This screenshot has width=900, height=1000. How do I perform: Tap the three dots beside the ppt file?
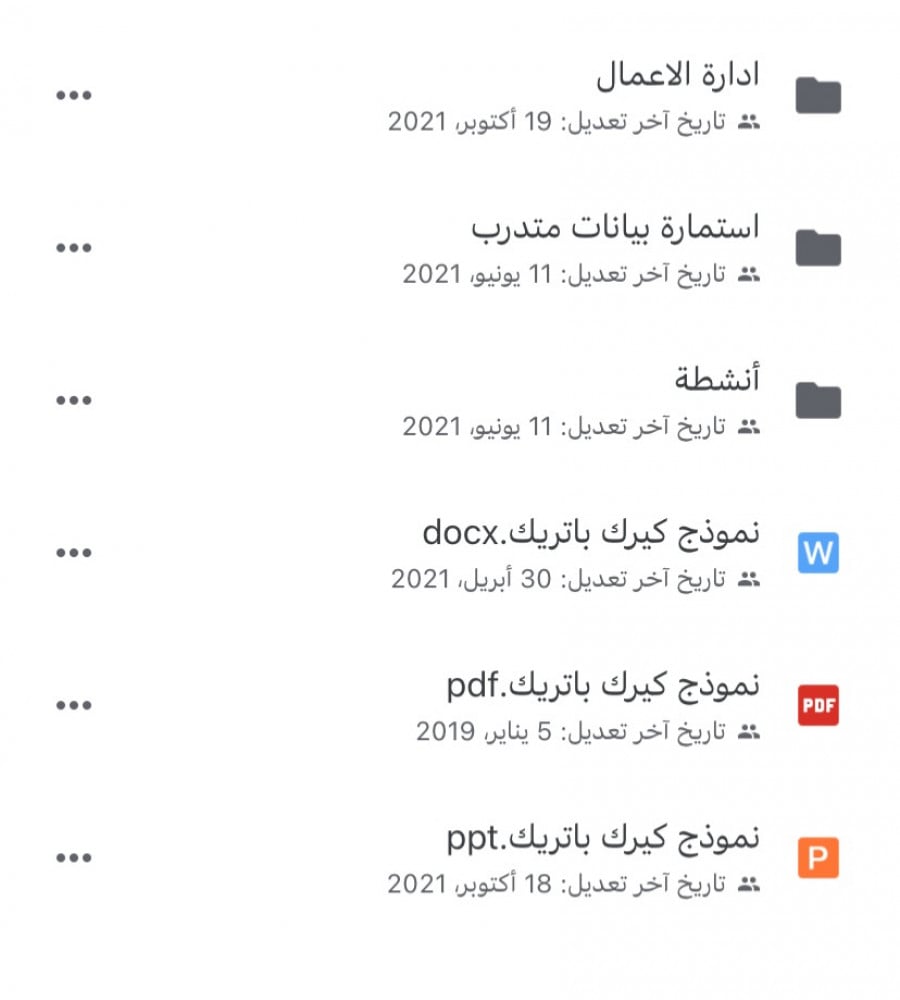(x=74, y=858)
